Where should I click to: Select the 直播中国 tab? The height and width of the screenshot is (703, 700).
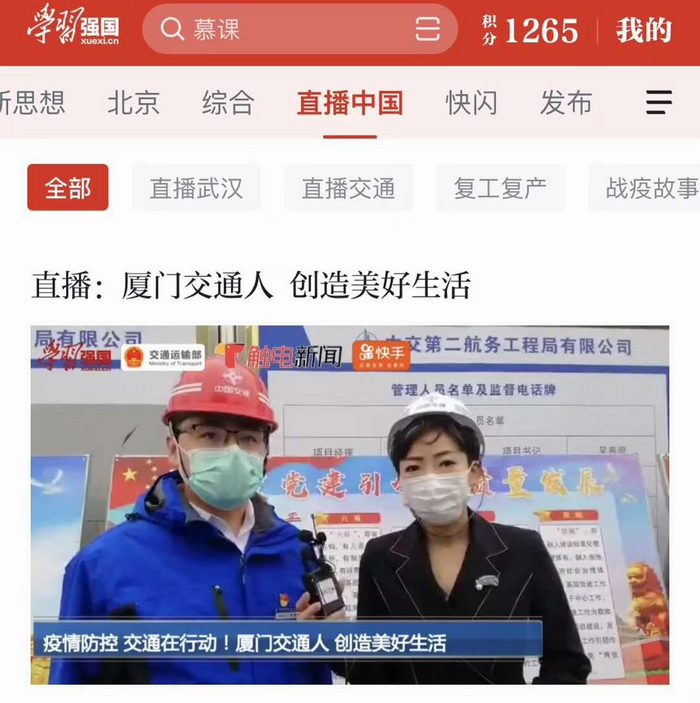tap(350, 102)
